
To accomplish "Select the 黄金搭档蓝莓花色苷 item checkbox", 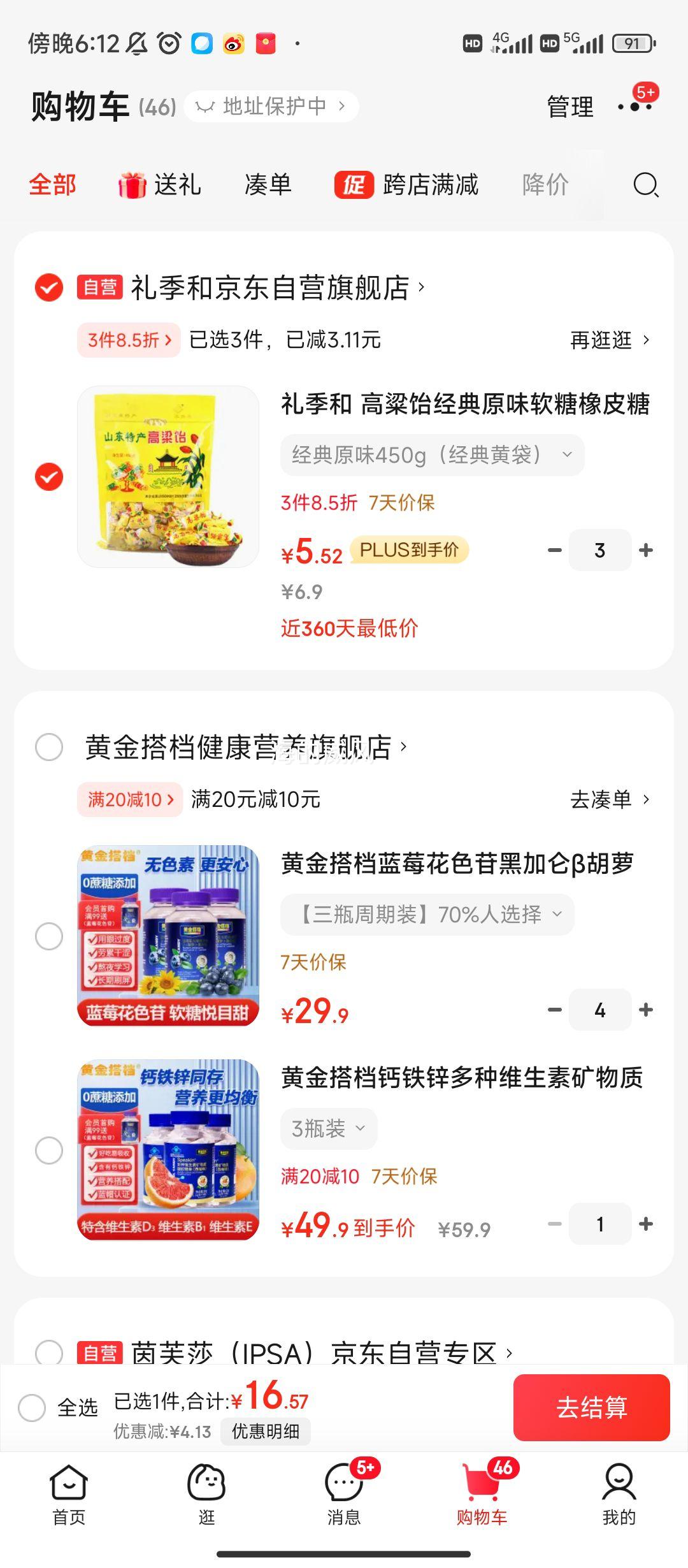I will [49, 936].
